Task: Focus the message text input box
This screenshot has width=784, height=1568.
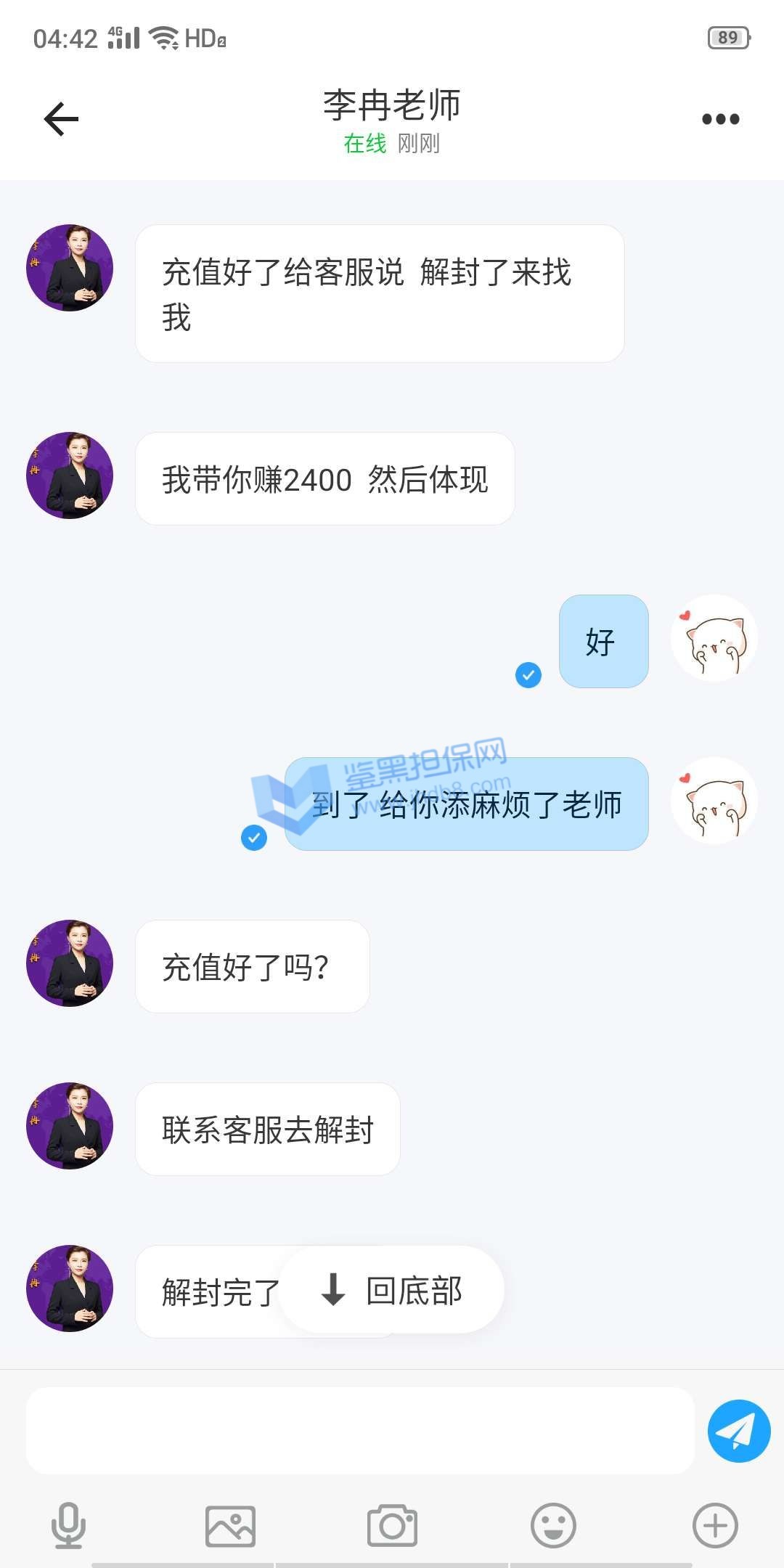Action: coord(360,1431)
